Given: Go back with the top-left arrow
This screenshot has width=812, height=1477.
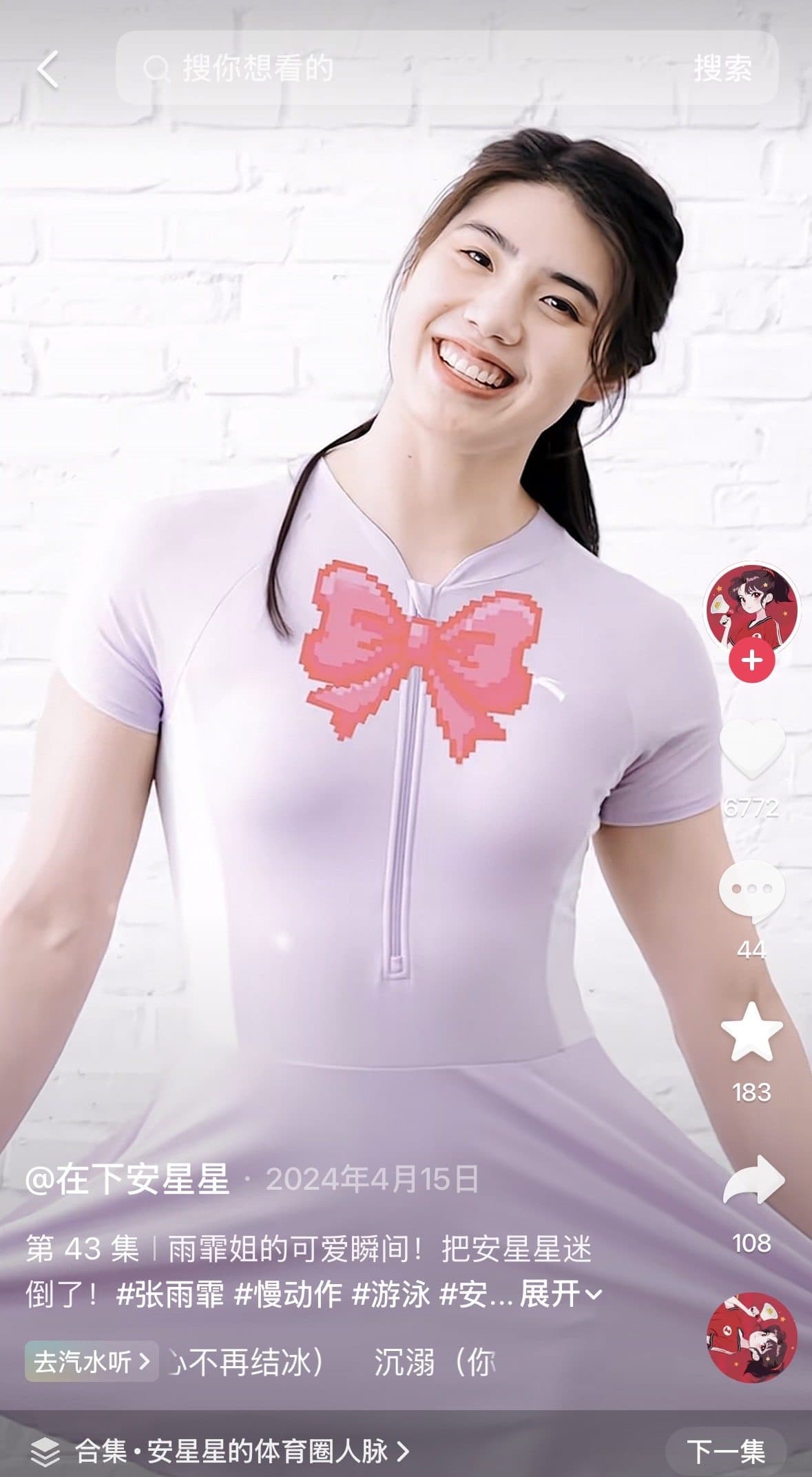Looking at the screenshot, I should click(x=48, y=70).
